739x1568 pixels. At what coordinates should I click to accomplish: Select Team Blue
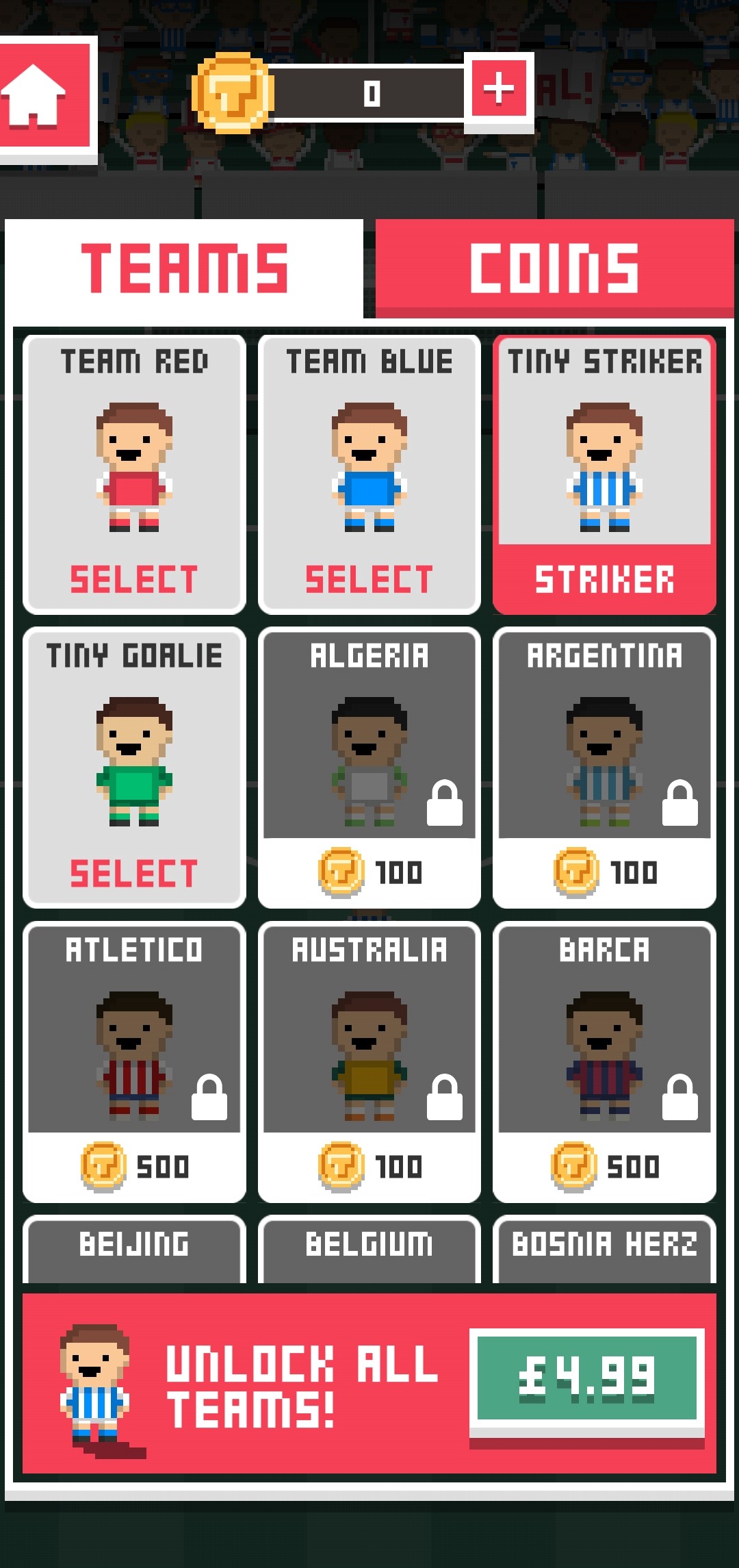pyautogui.click(x=369, y=579)
